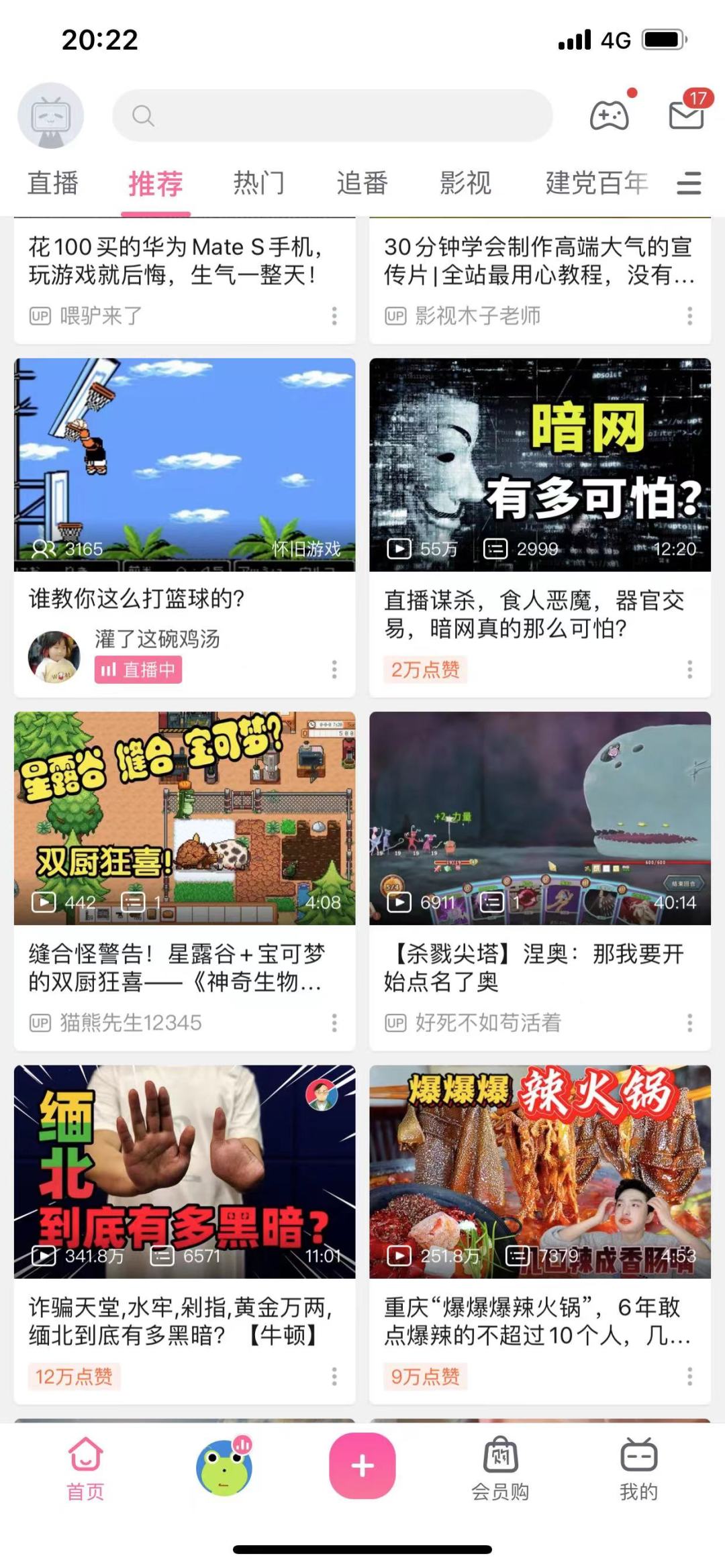The image size is (725, 1568).
Task: Open the live stream 谁教你这么打篮球的
Action: pyautogui.click(x=185, y=464)
